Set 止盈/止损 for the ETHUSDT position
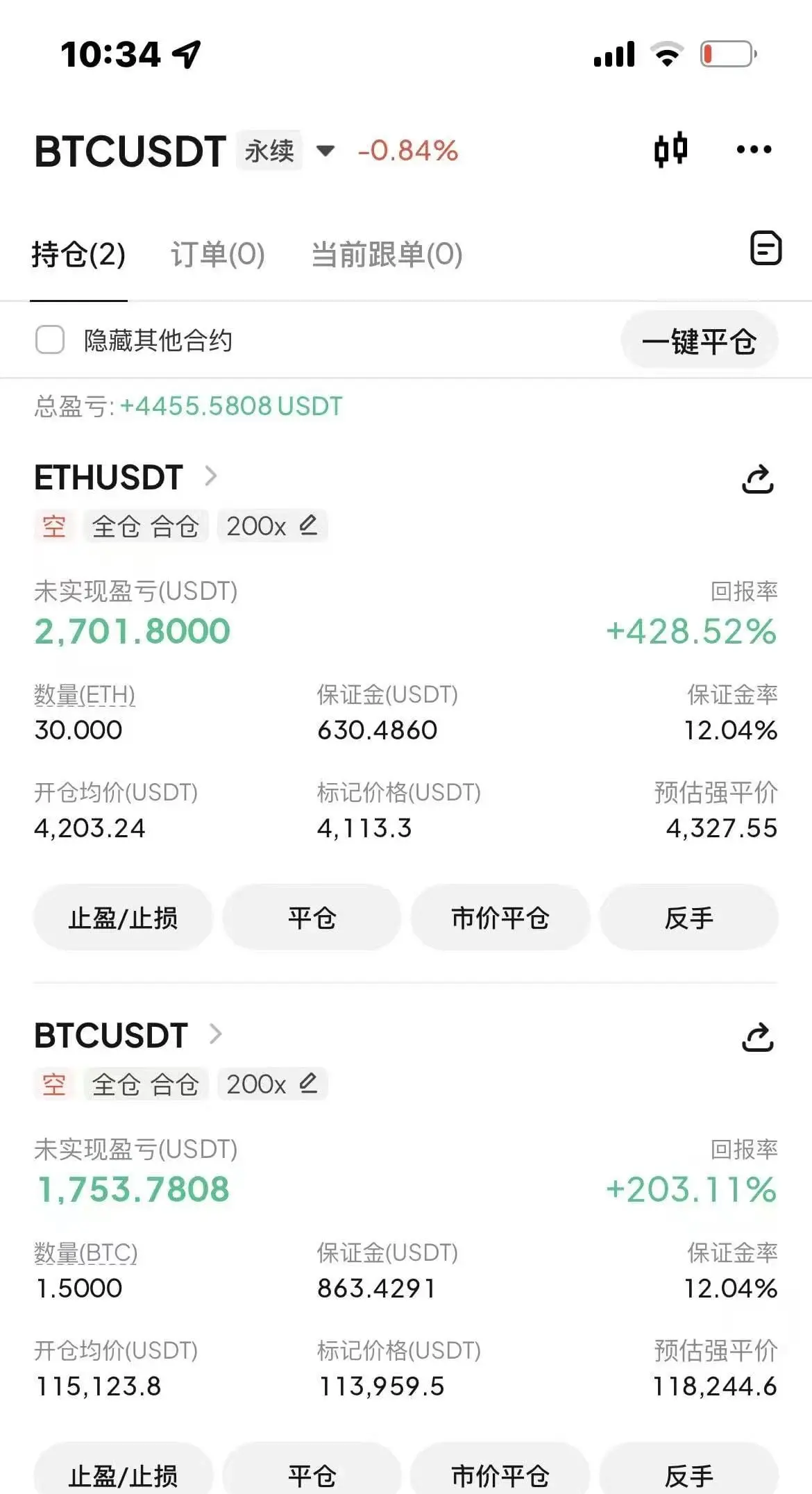The height and width of the screenshot is (1494, 812). (x=123, y=918)
